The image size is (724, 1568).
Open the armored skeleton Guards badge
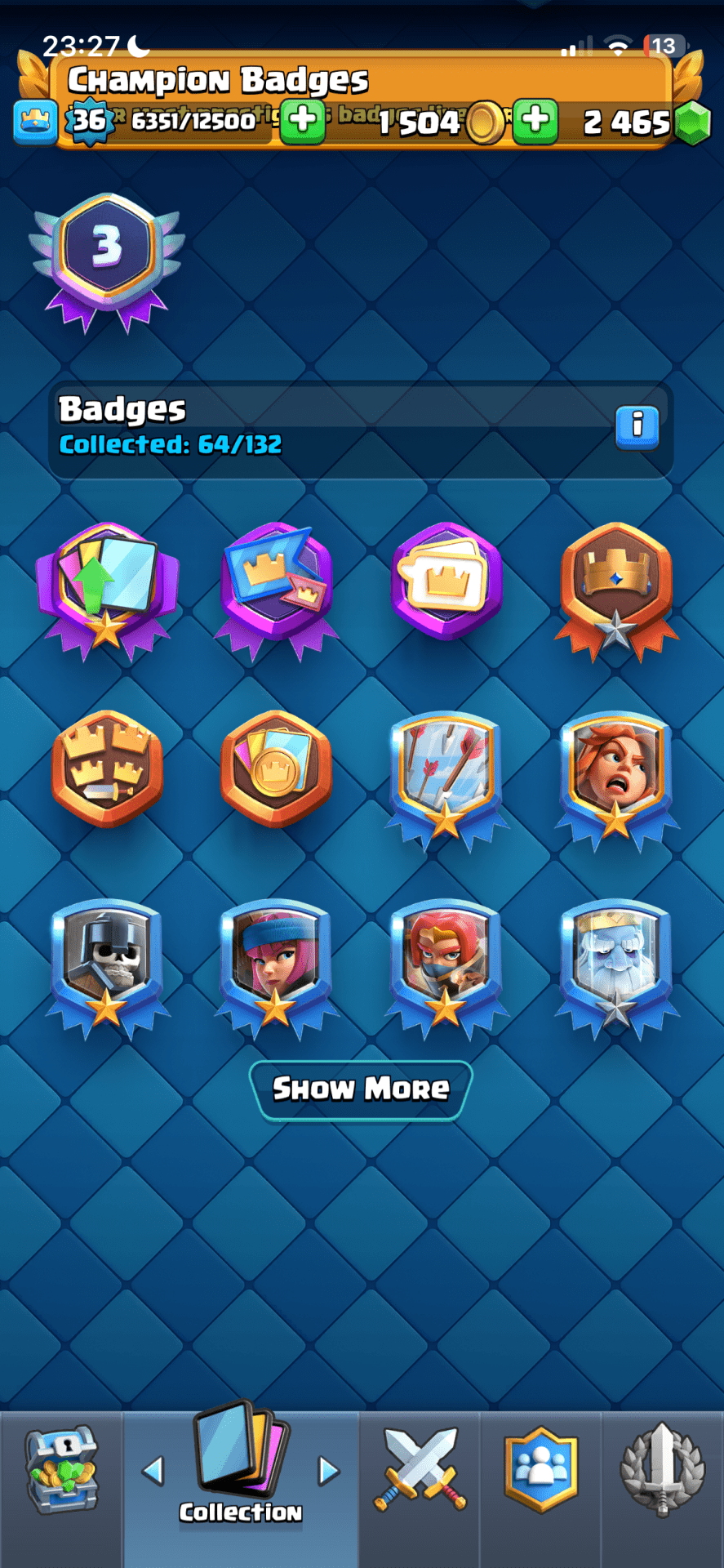107,965
